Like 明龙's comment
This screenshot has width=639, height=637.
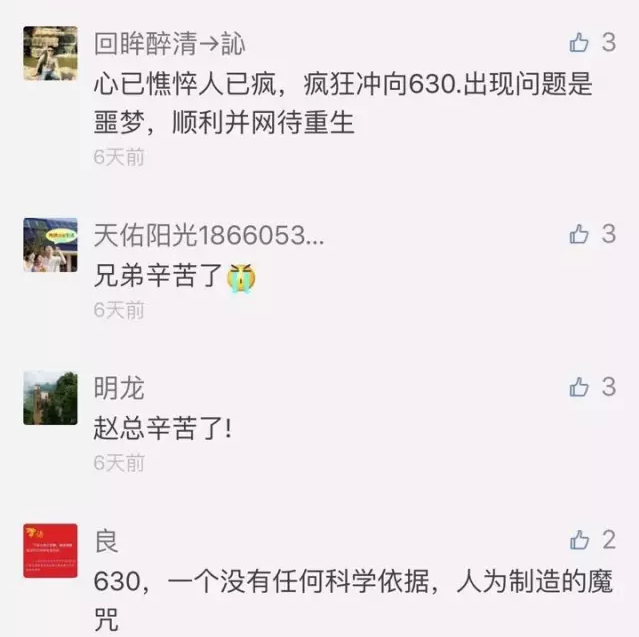(x=579, y=387)
